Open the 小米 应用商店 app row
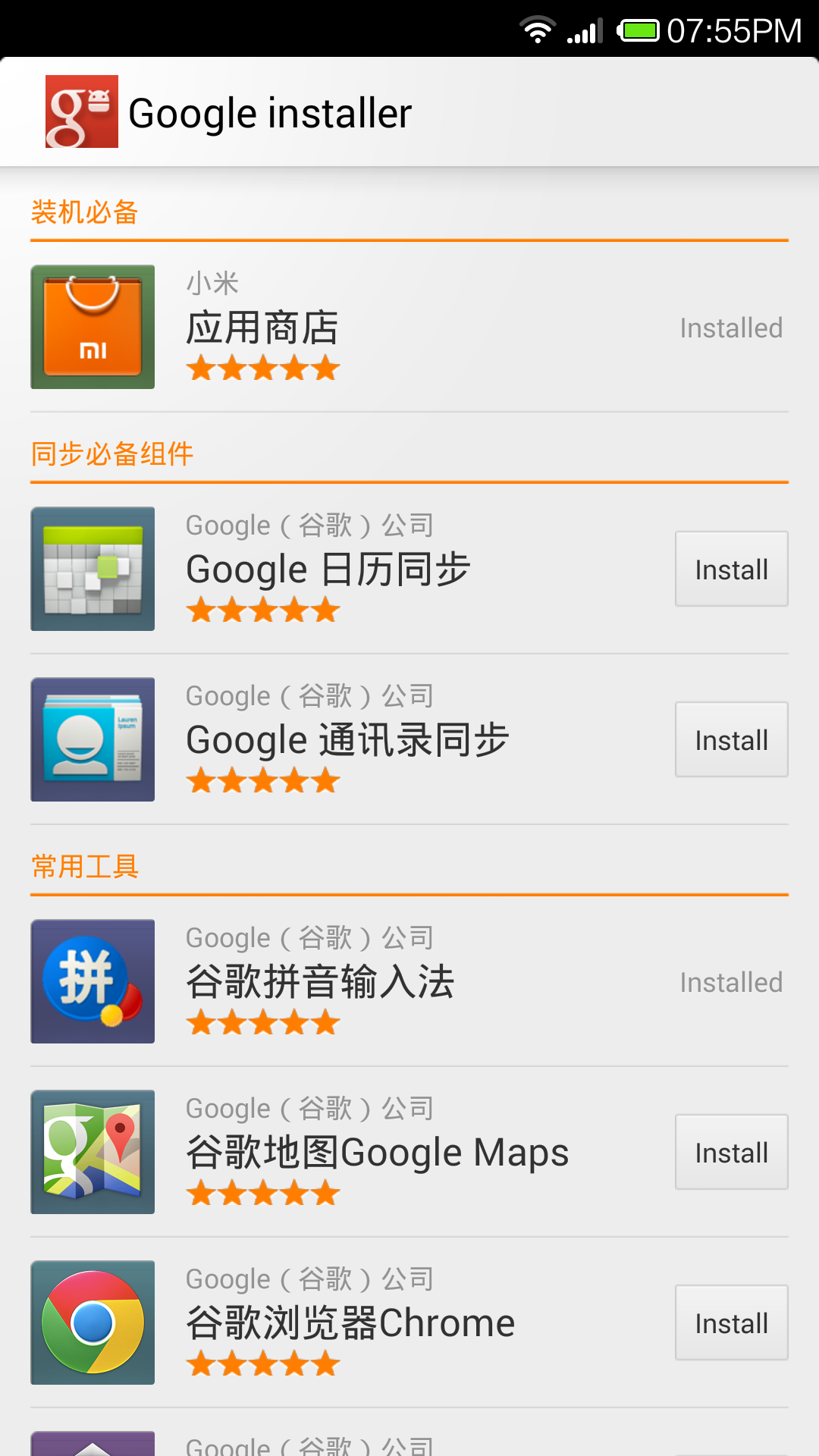 [x=262, y=328]
